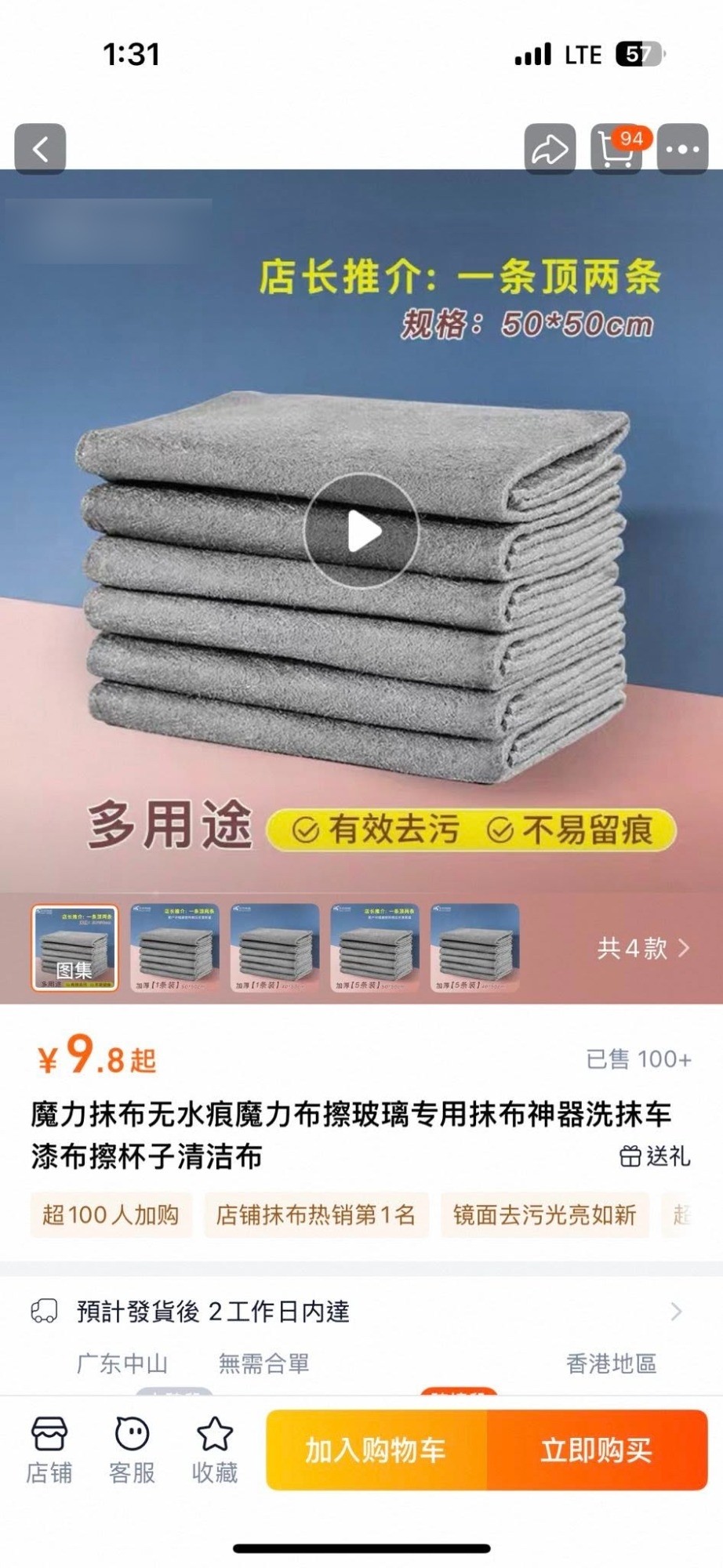Play the product video
This screenshot has height=1568, width=723.
tap(361, 532)
